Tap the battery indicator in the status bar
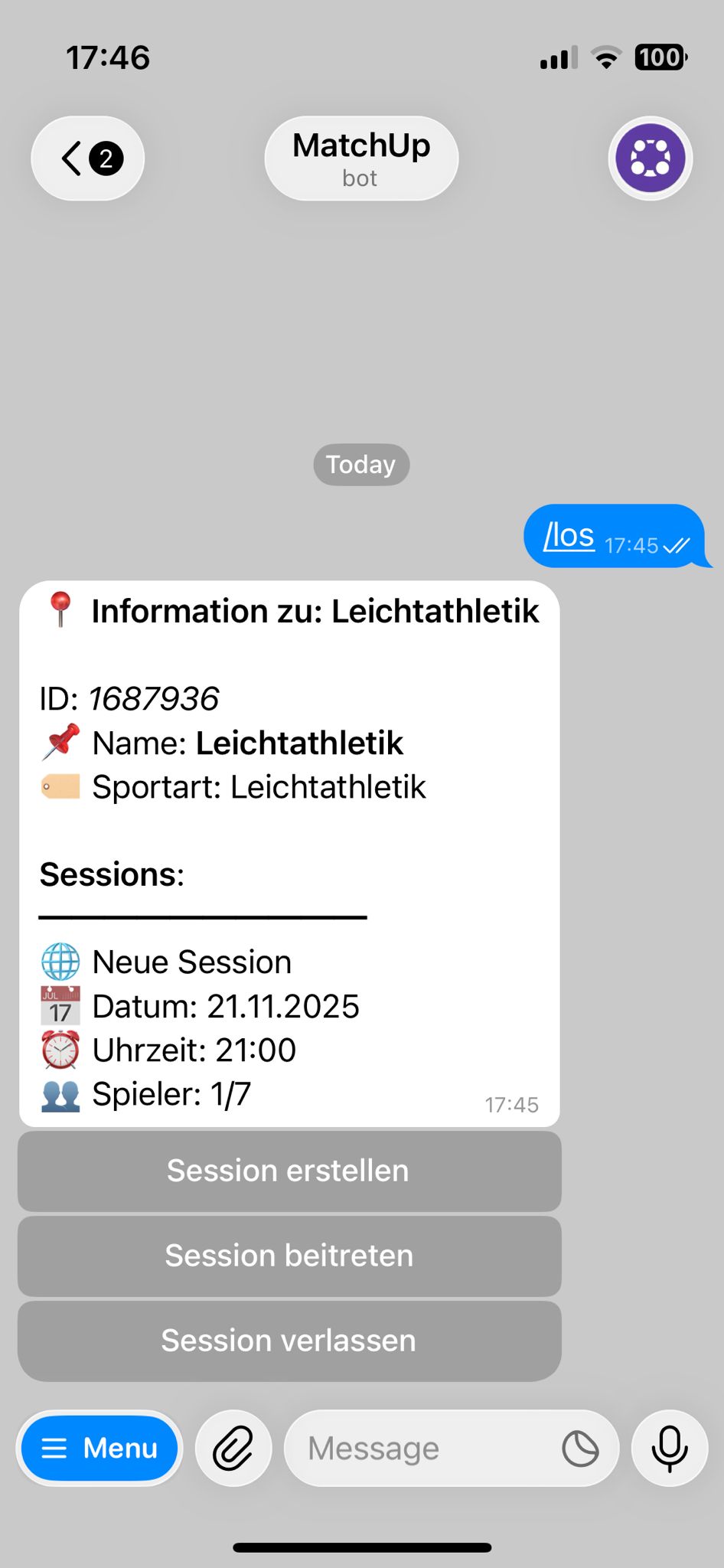 pyautogui.click(x=660, y=58)
